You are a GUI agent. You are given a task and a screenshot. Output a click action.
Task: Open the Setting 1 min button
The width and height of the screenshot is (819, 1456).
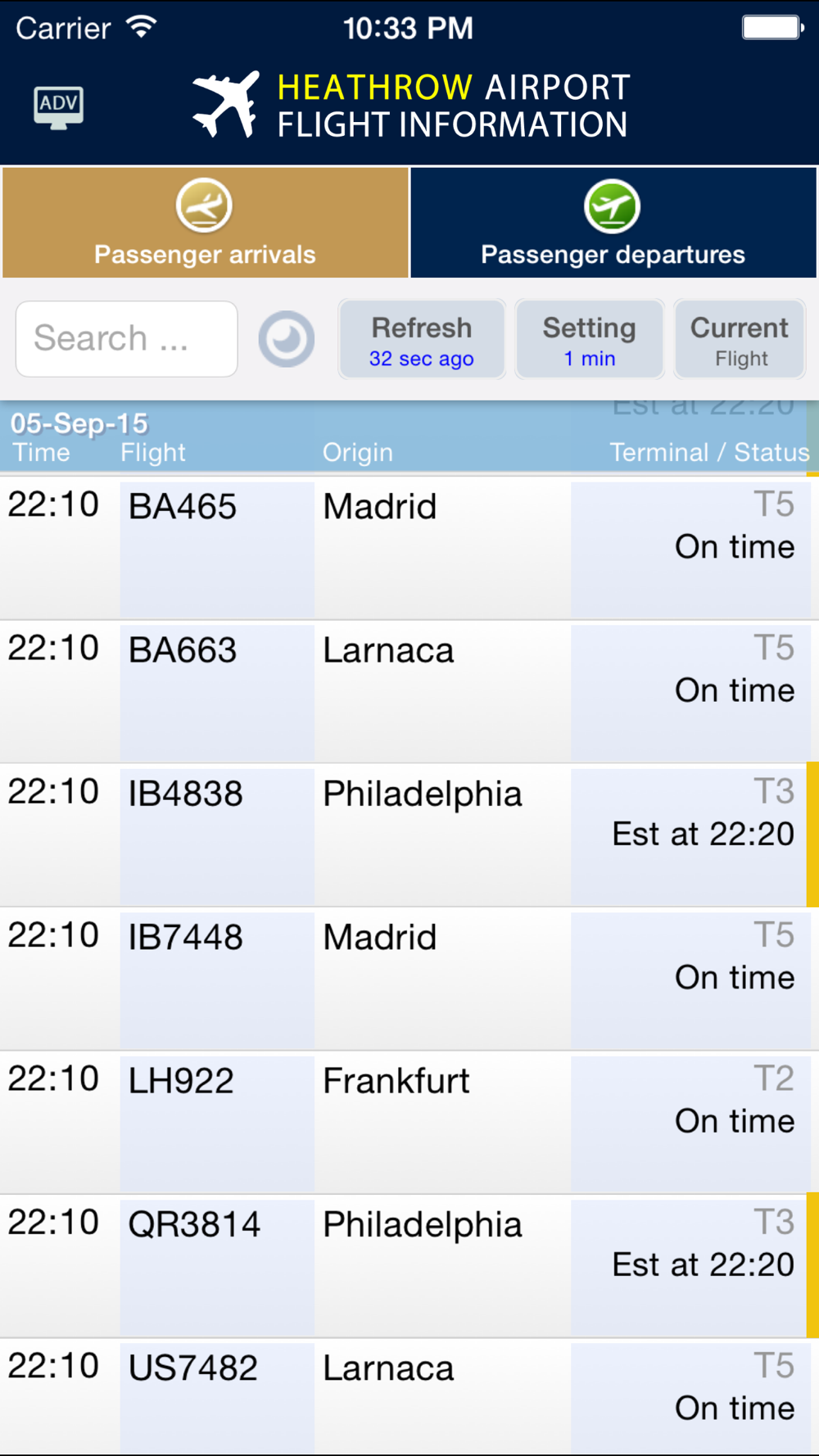coord(589,340)
